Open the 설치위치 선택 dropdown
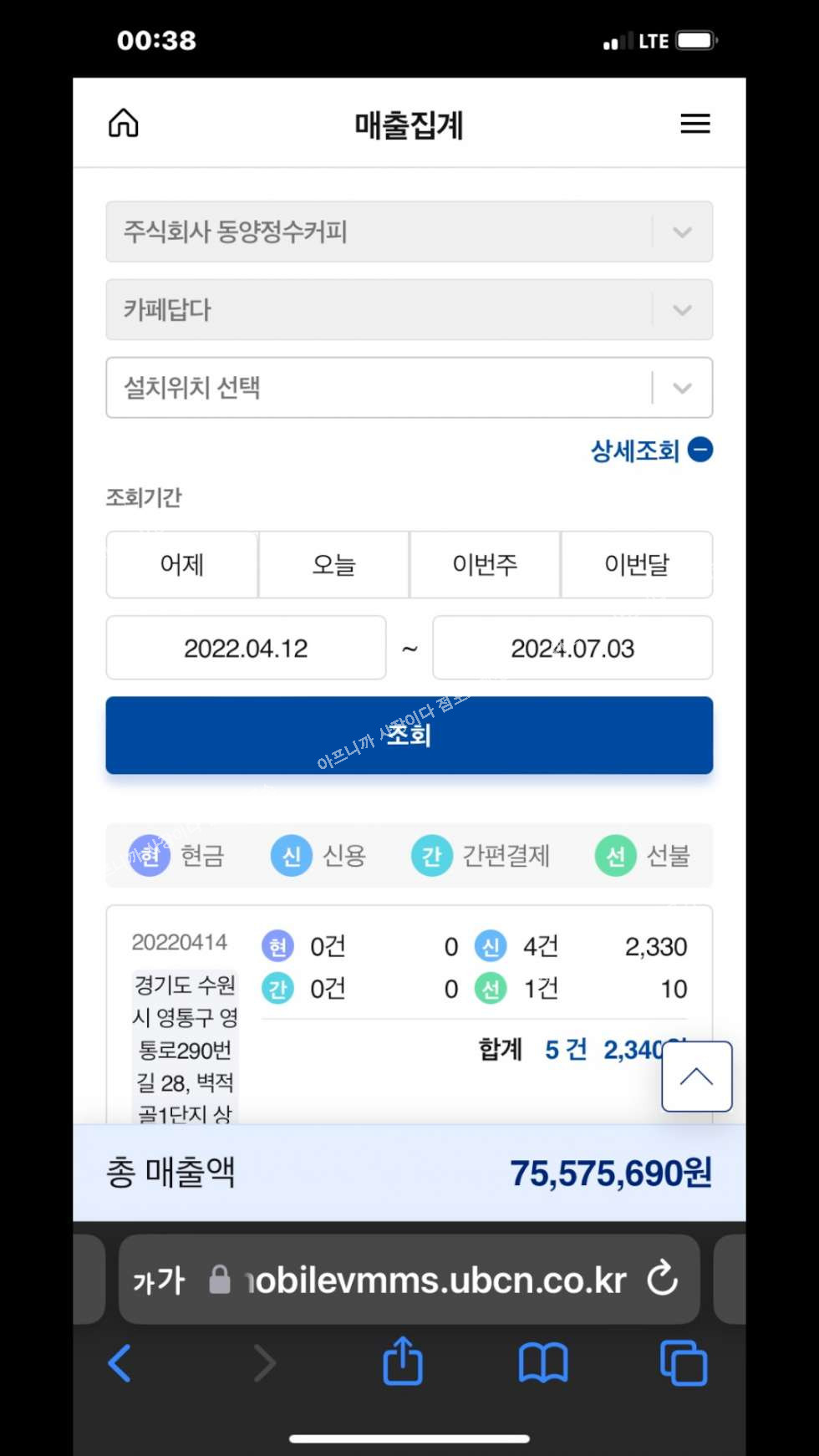Viewport: 819px width, 1456px height. [409, 388]
